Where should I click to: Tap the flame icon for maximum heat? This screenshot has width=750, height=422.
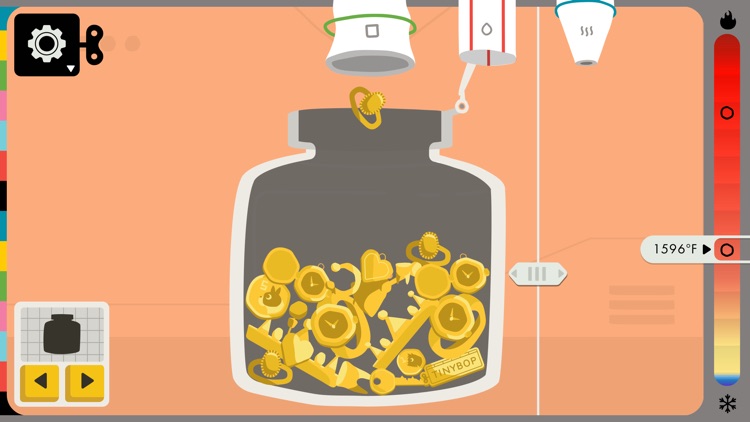coord(727,20)
